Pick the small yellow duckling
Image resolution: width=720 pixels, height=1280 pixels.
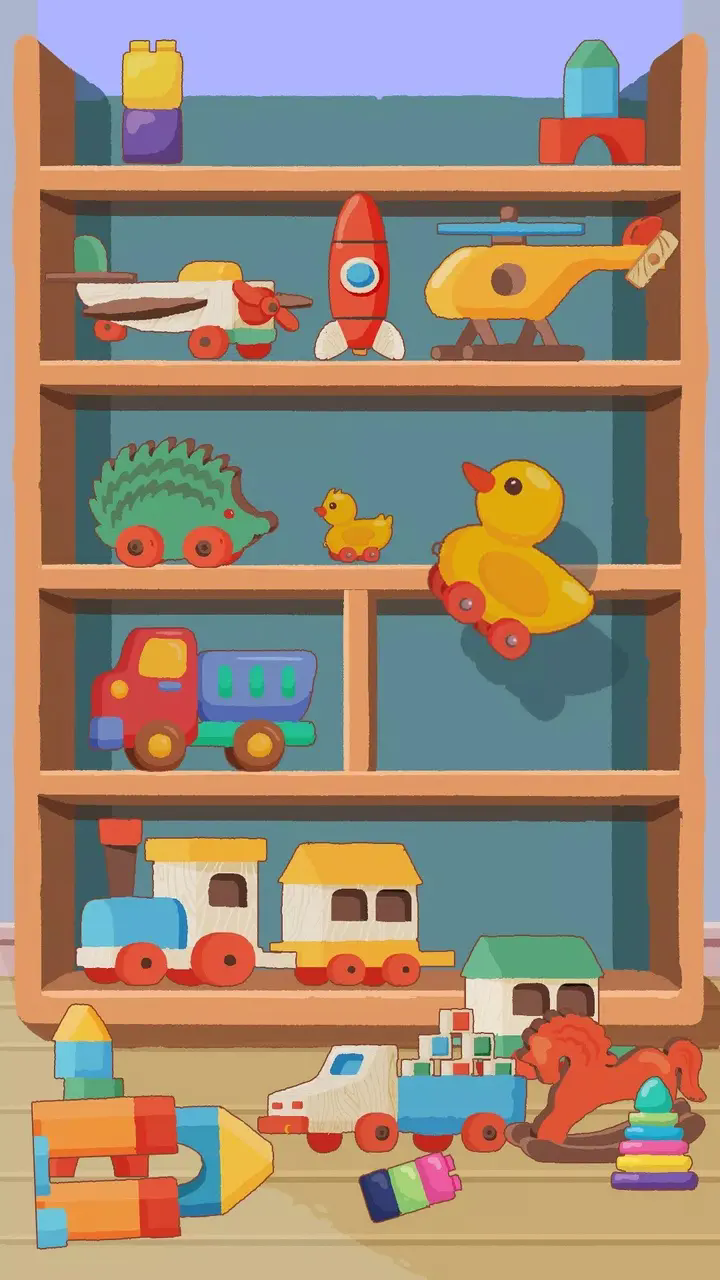point(355,525)
